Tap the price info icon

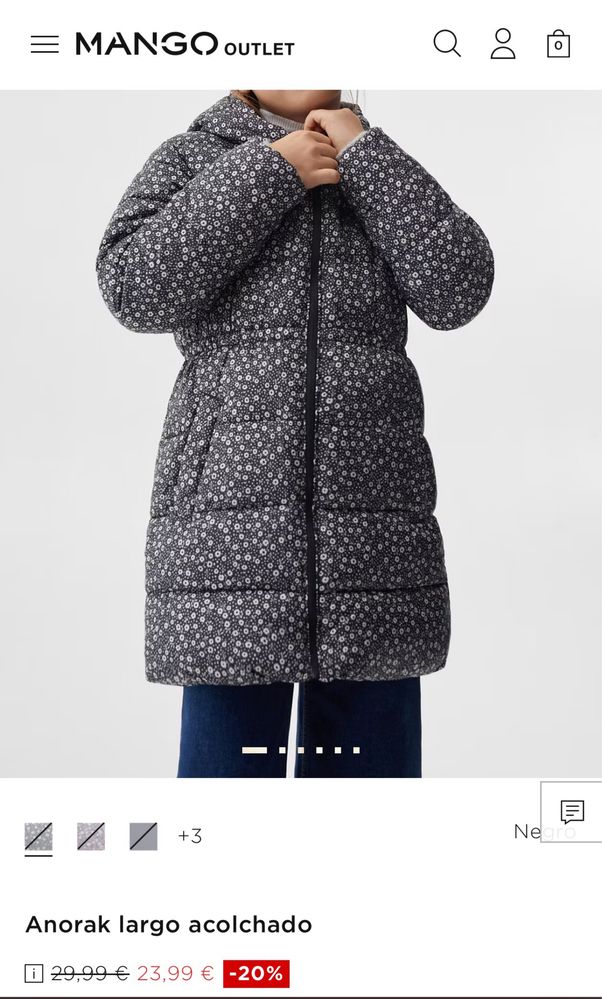coord(34,973)
